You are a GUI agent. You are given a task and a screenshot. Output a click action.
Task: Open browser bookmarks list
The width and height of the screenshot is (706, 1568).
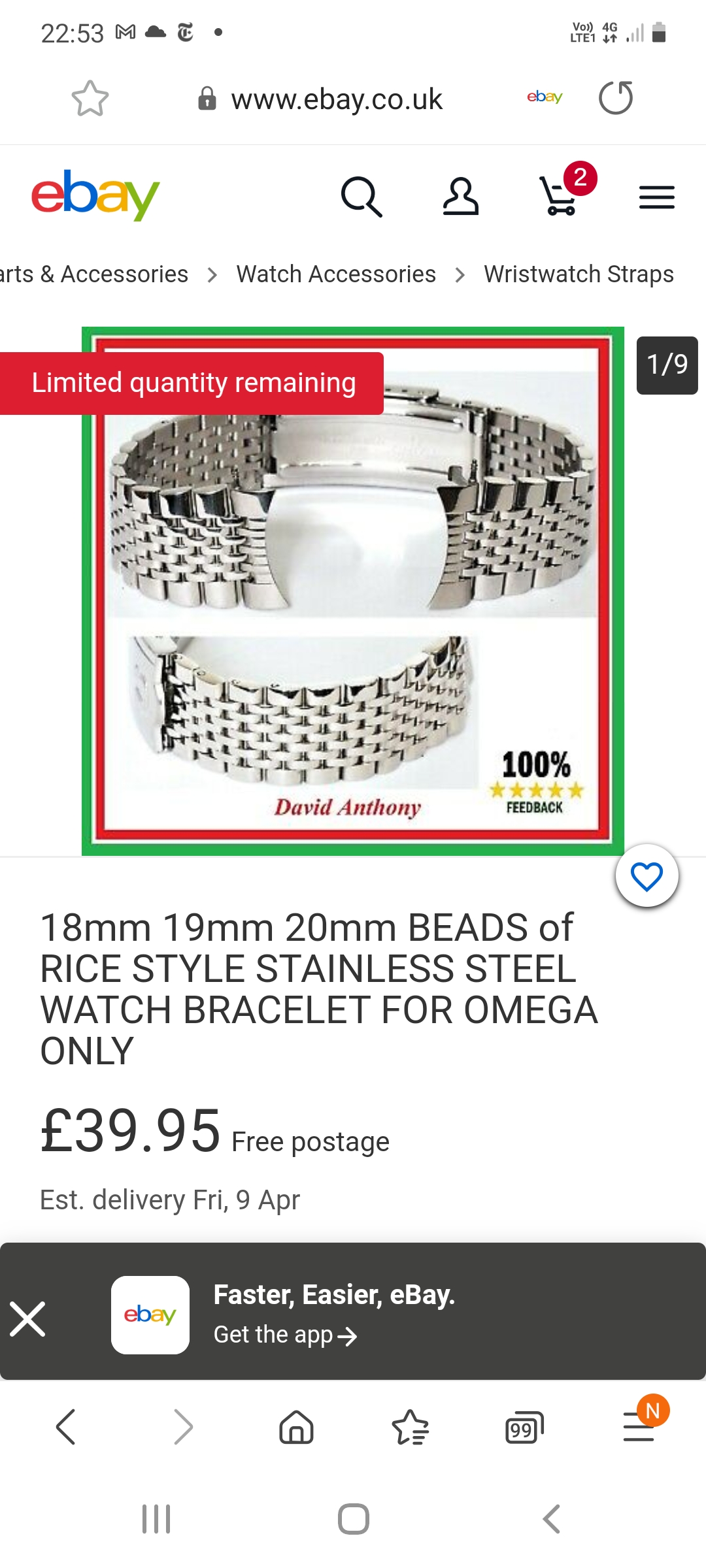(410, 1426)
